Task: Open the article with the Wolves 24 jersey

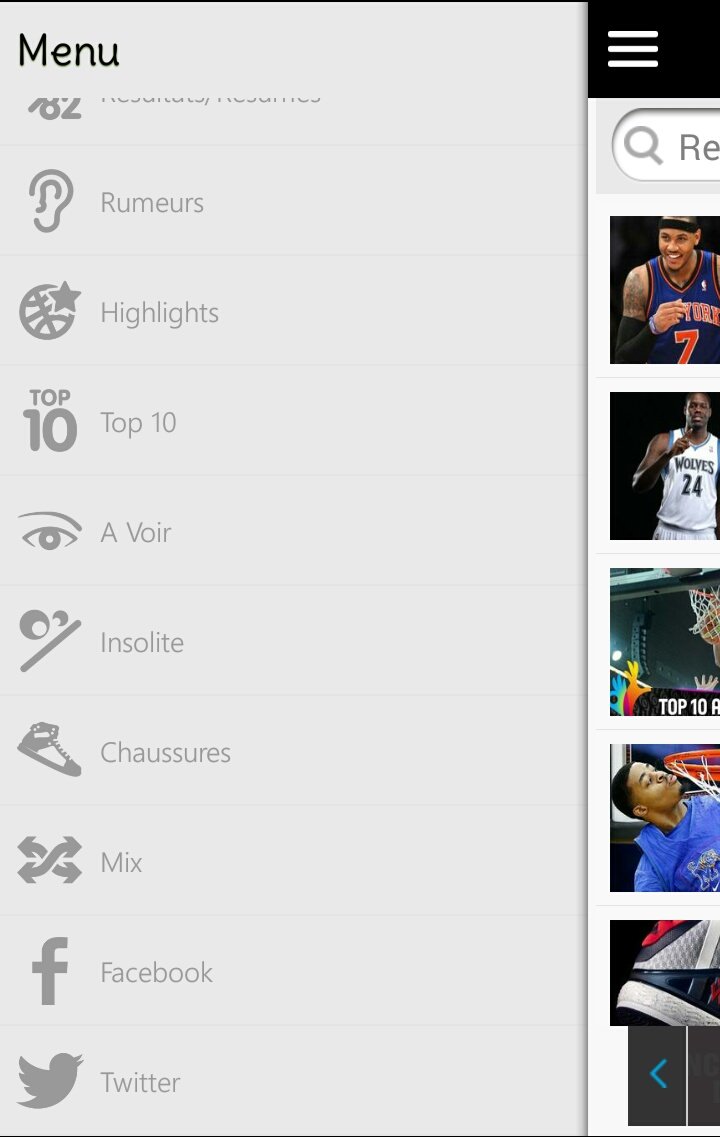Action: pos(665,466)
